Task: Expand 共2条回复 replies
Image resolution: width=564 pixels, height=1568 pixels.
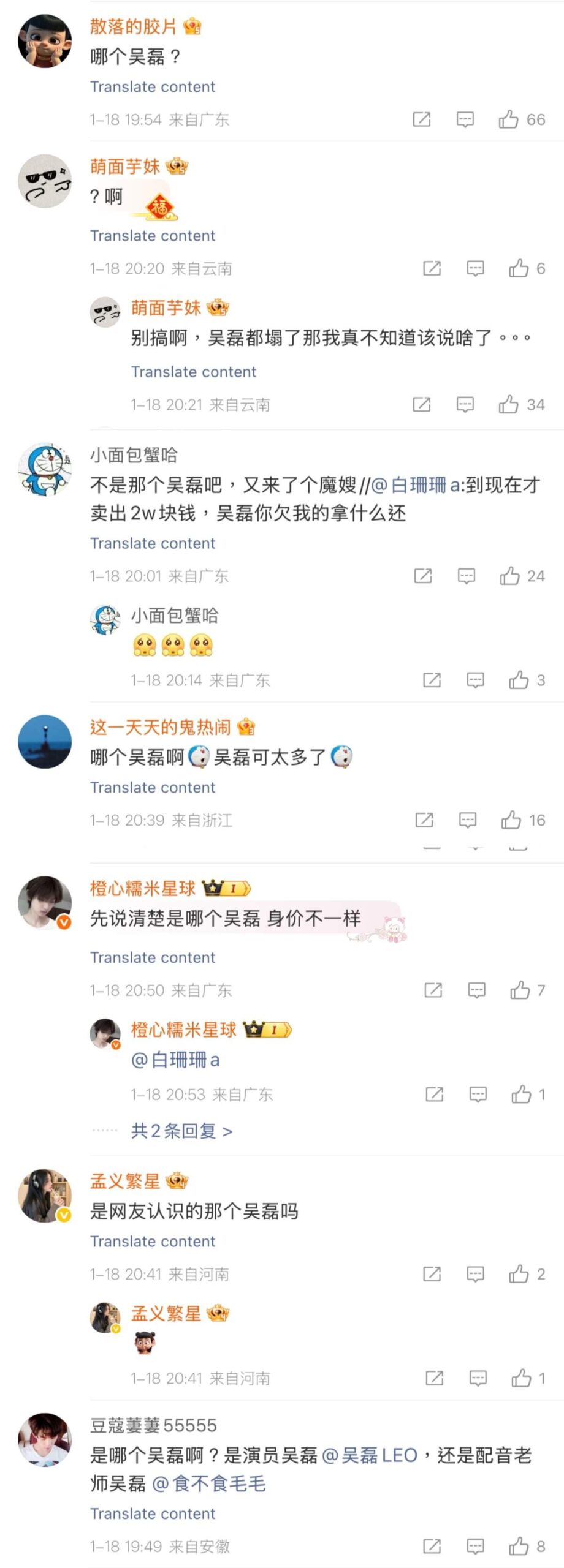Action: point(181,1131)
